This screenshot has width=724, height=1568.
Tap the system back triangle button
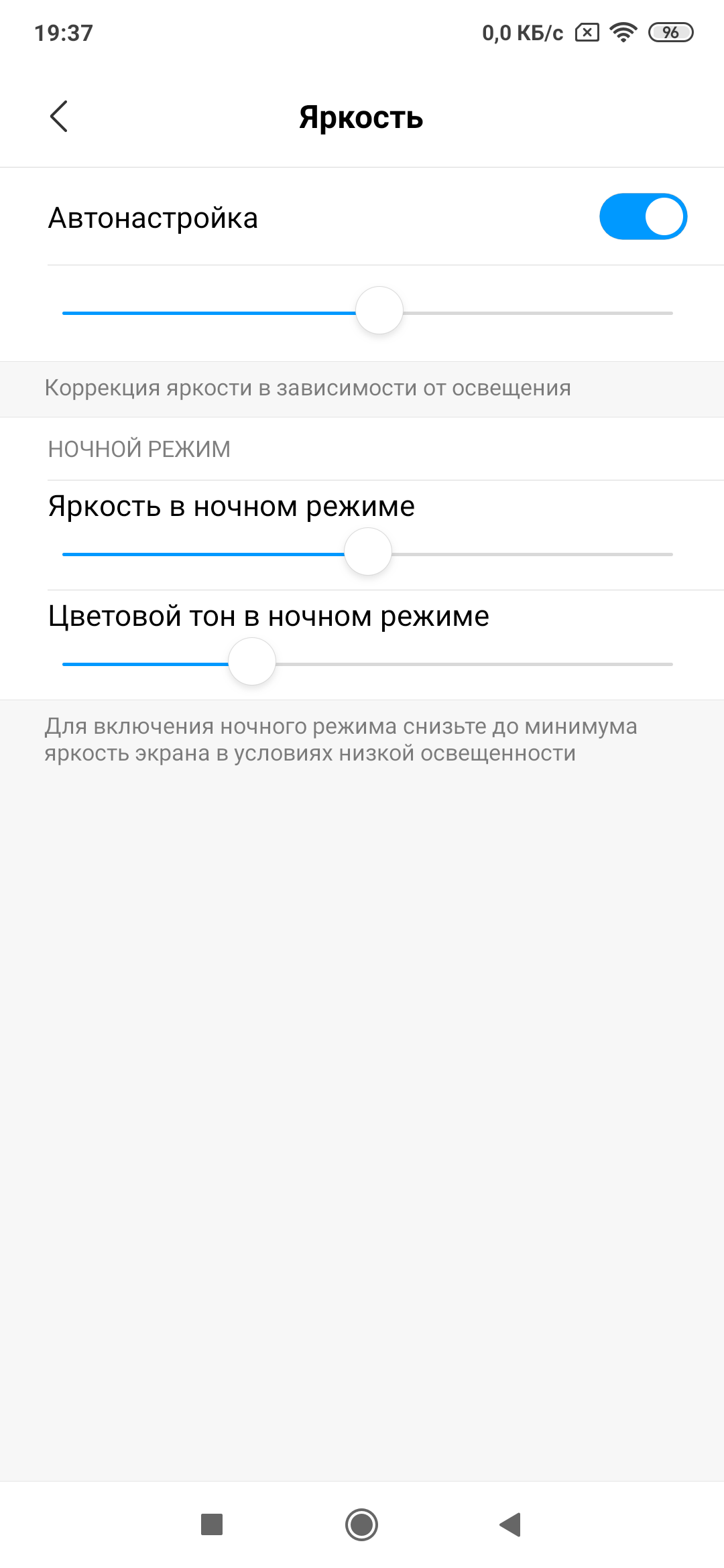point(511,1524)
